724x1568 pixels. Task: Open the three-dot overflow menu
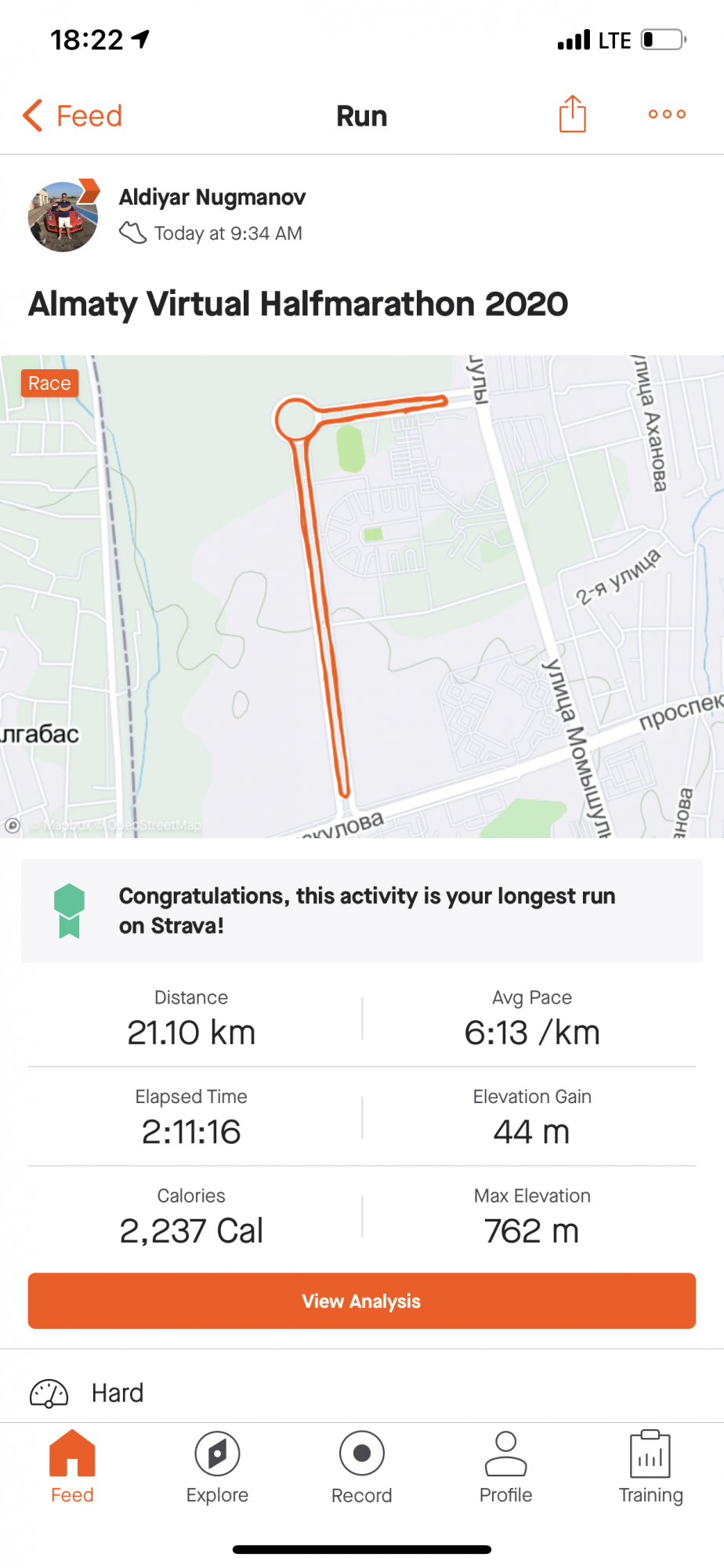coord(667,114)
